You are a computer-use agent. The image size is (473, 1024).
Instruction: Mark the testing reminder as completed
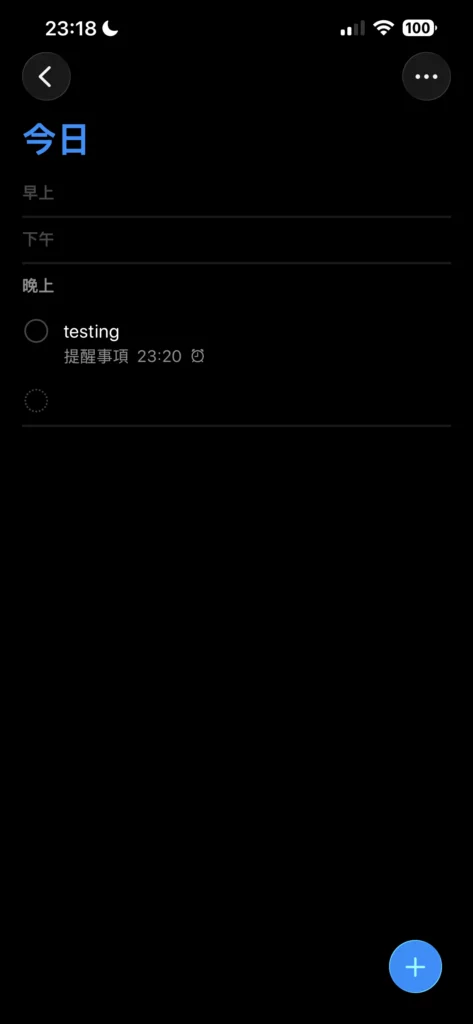point(36,331)
